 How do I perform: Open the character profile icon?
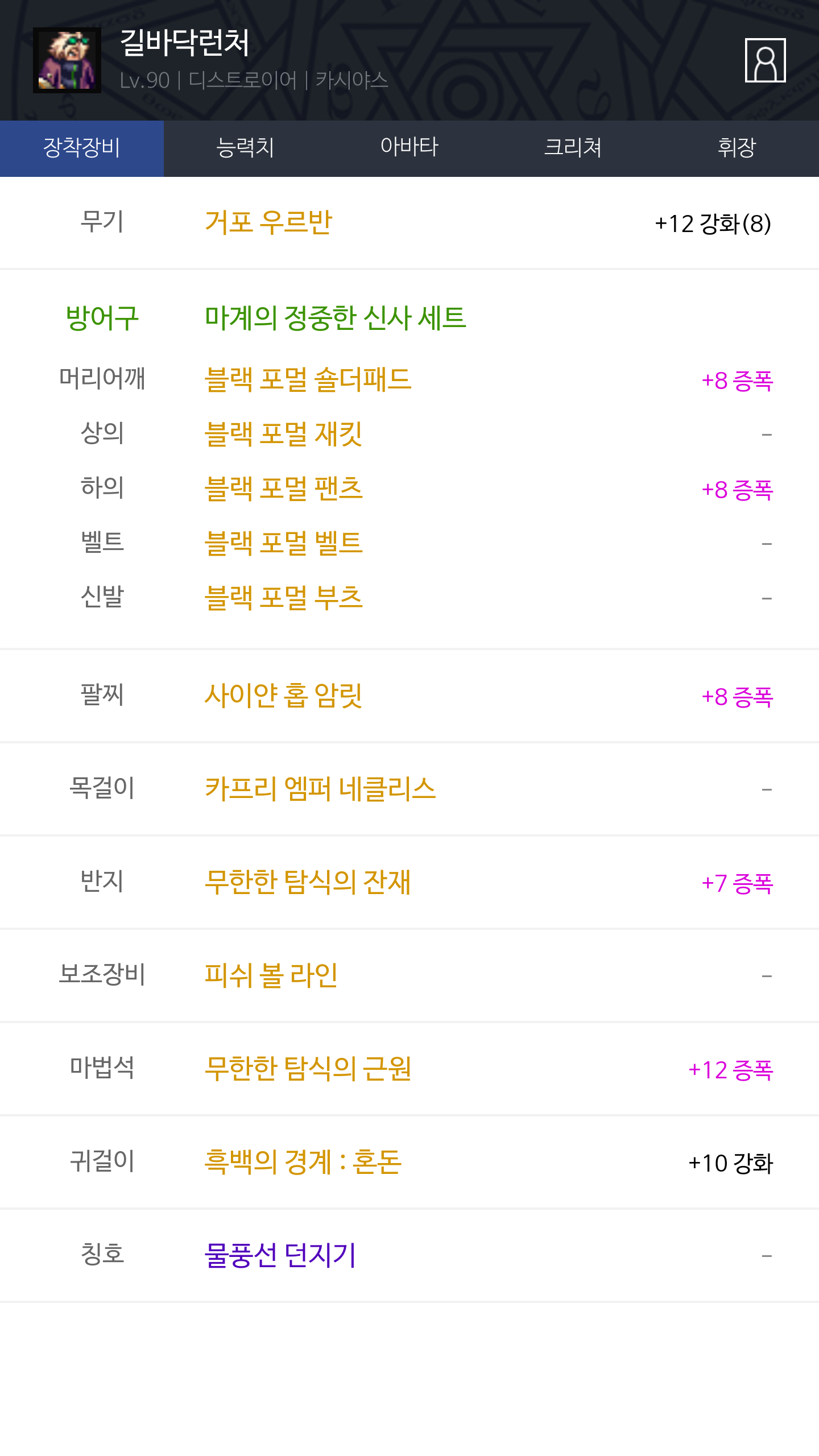(x=765, y=60)
